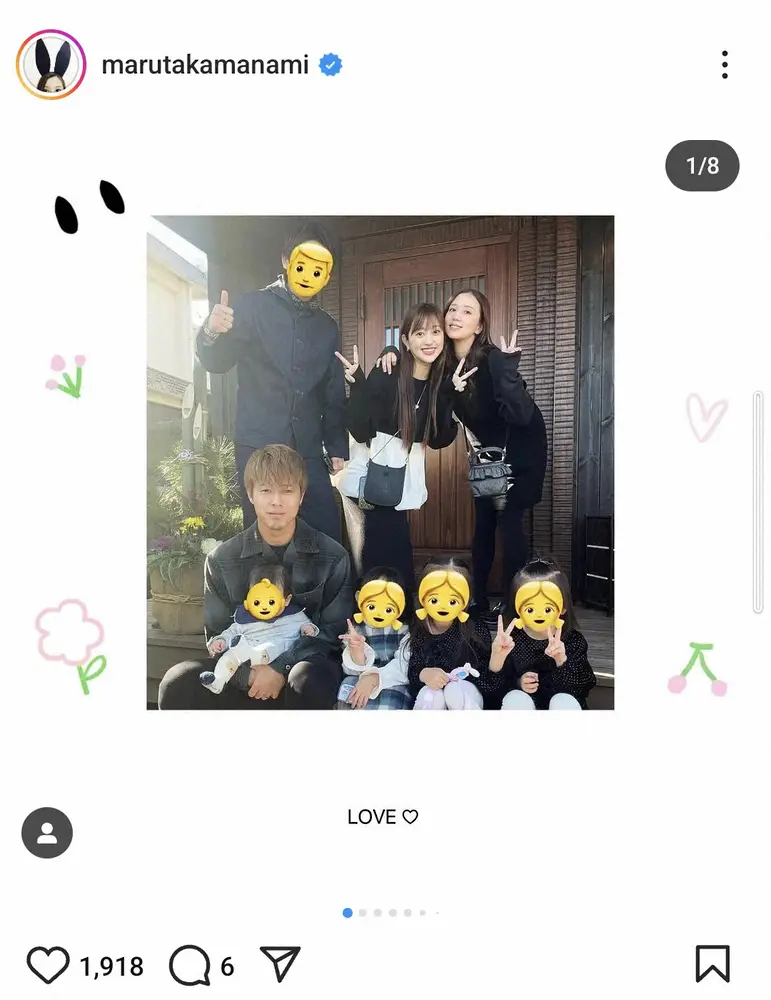Screen dimensions: 771x1000
Task: Open marutakamanami's profile picture story
Action: [50, 65]
